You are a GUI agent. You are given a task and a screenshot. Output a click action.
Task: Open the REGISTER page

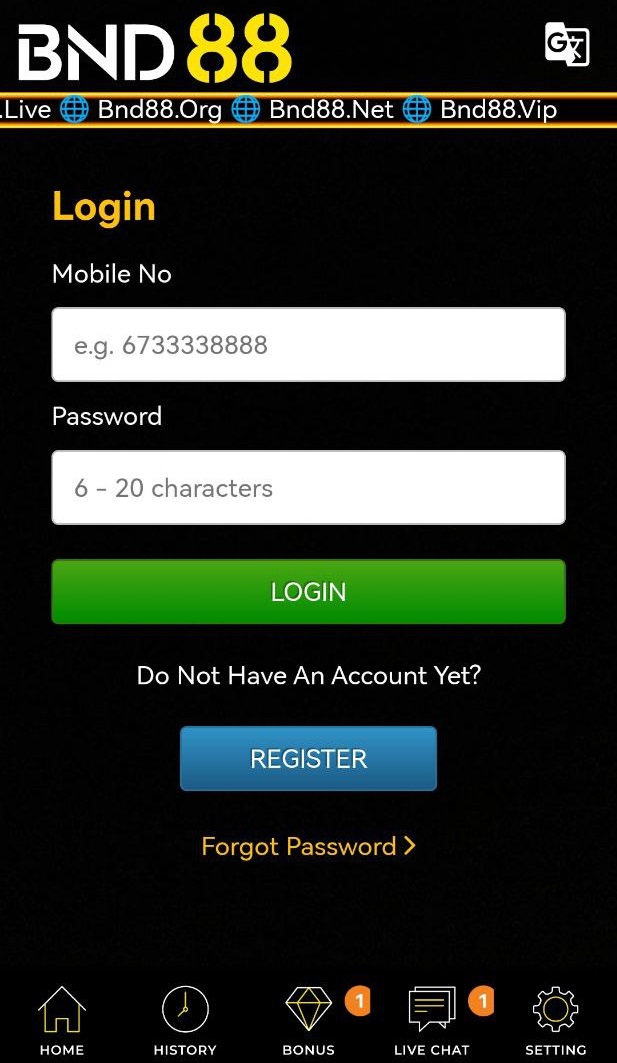308,758
